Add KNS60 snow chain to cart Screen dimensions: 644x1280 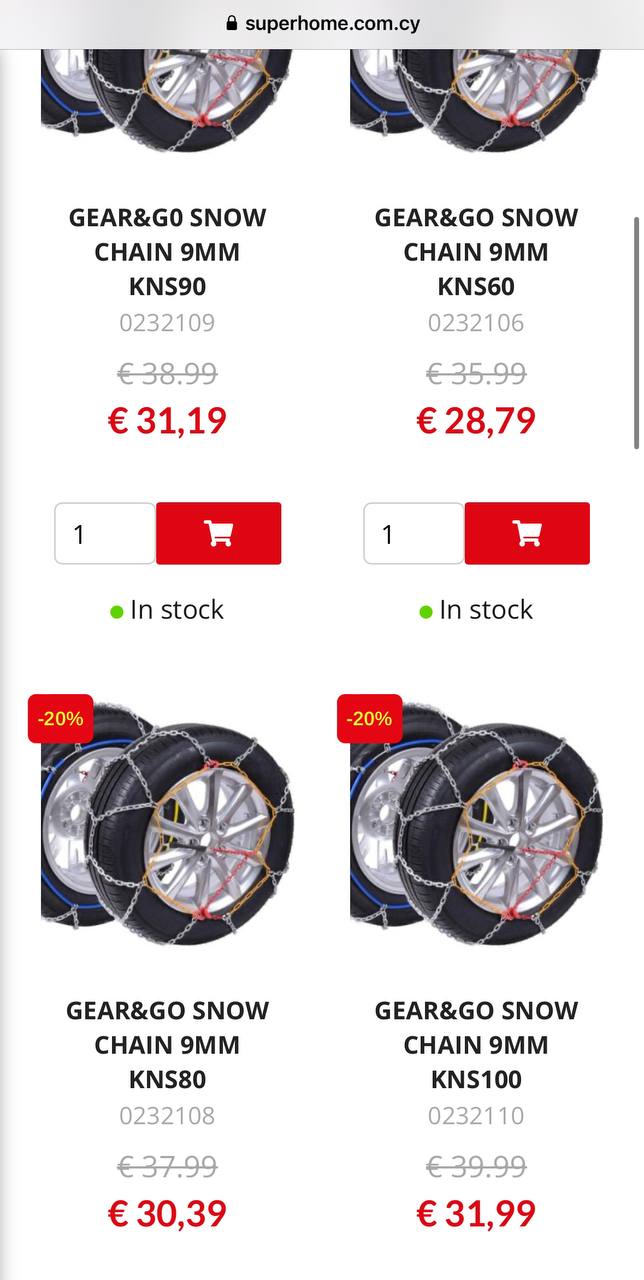(527, 533)
